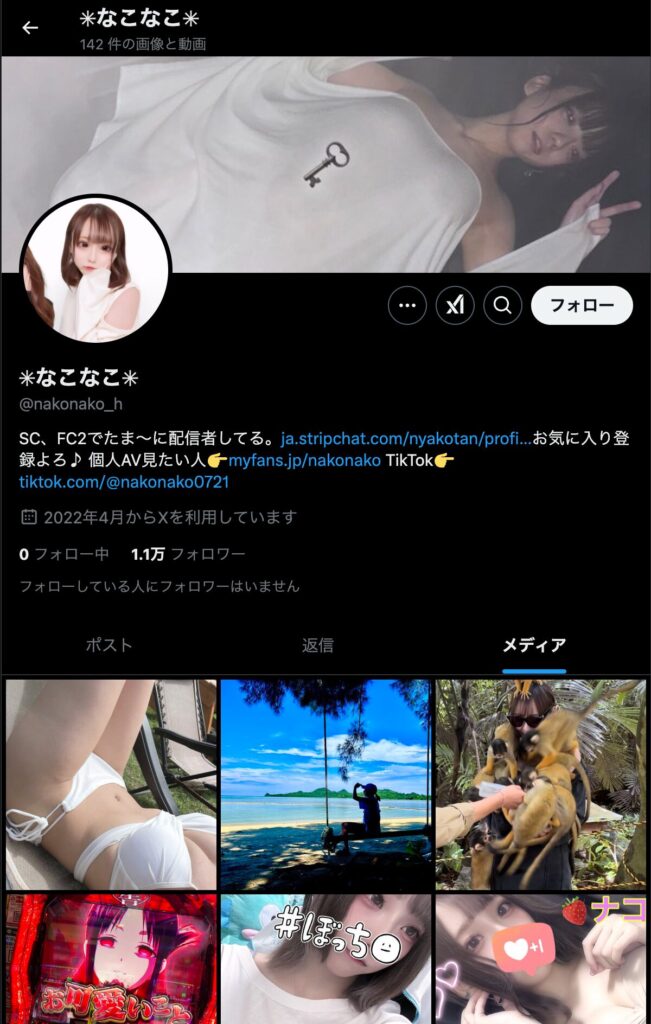This screenshot has height=1024, width=651.
Task: Follow this account with フォロー button
Action: click(x=581, y=306)
